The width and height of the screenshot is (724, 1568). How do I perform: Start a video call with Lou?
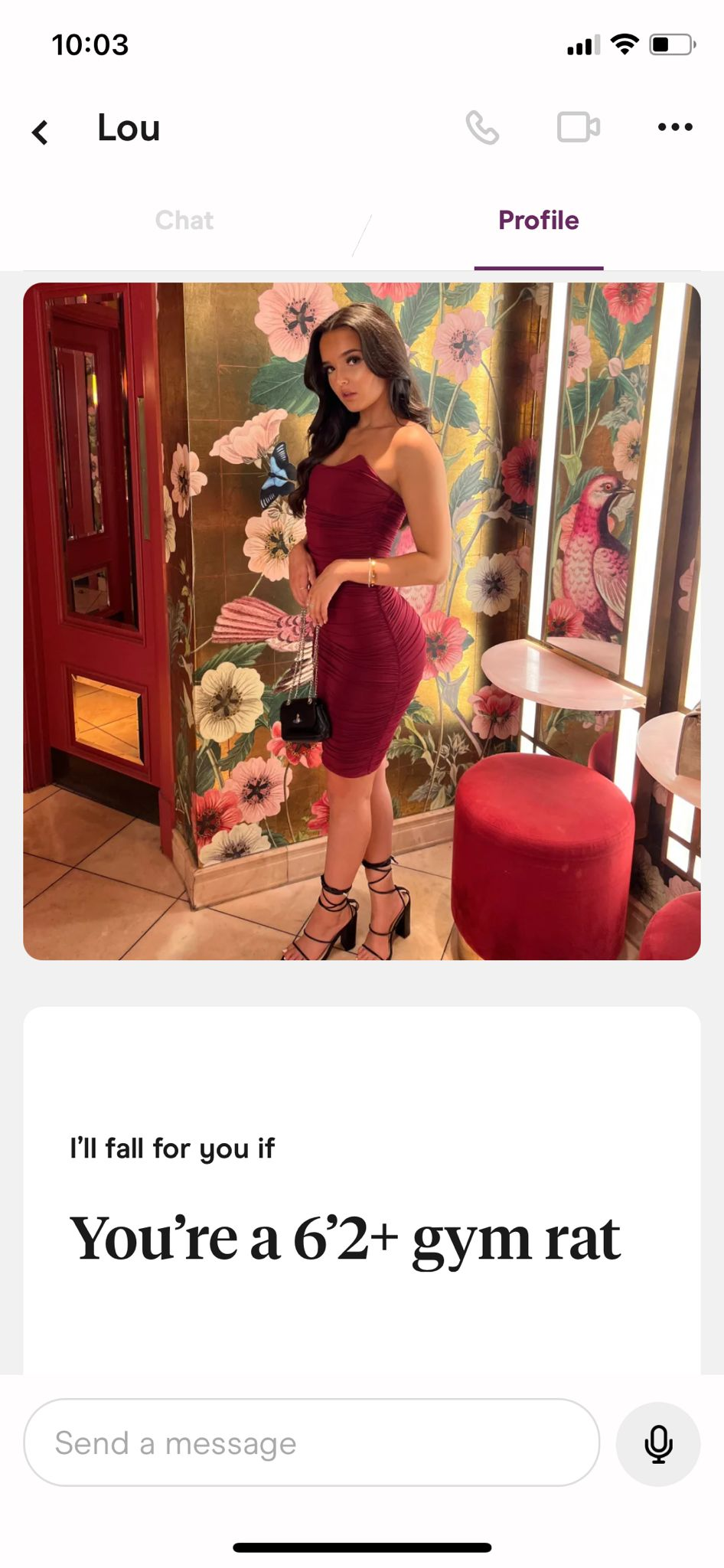pos(578,127)
